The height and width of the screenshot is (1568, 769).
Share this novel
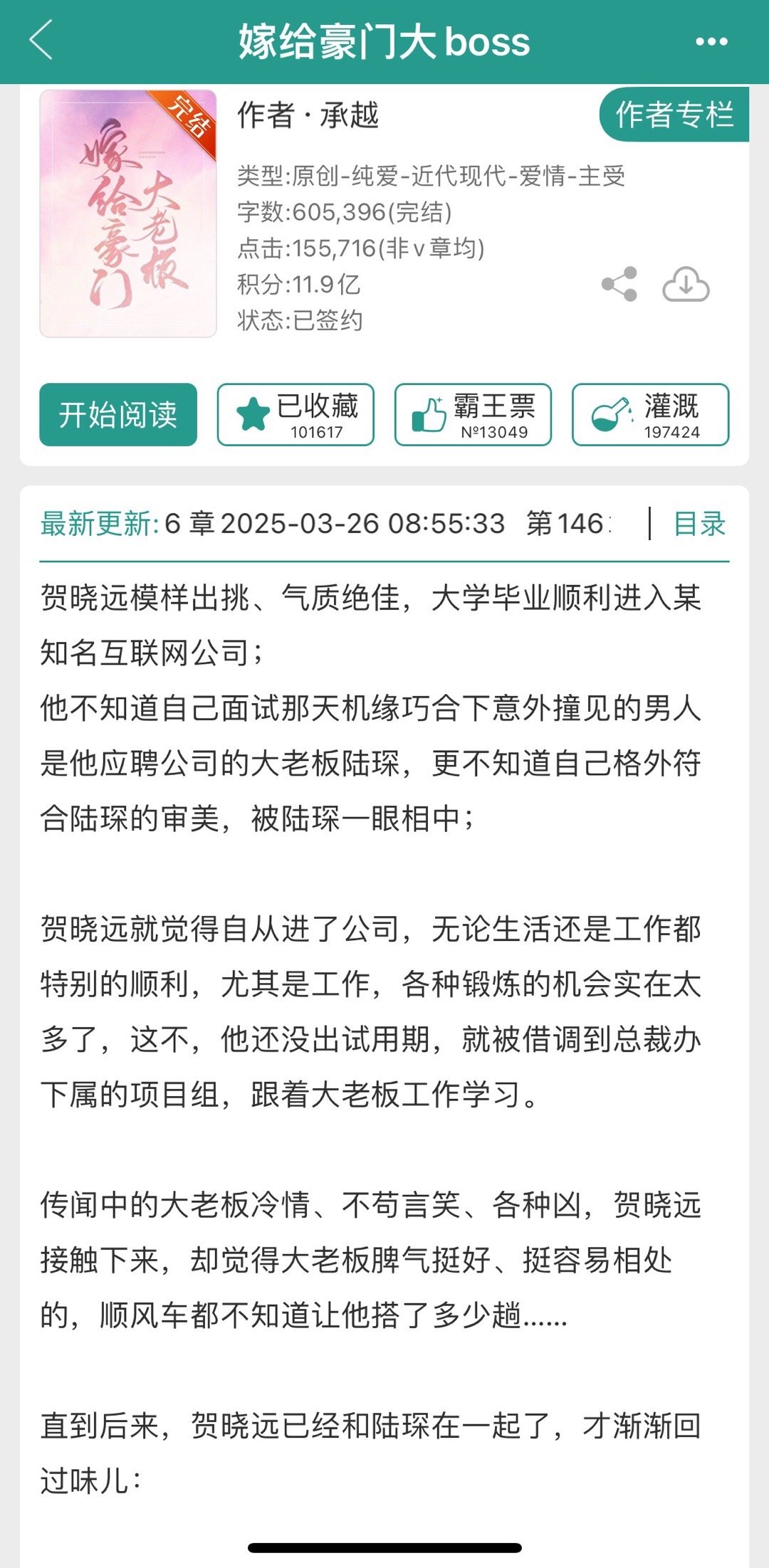(x=619, y=284)
